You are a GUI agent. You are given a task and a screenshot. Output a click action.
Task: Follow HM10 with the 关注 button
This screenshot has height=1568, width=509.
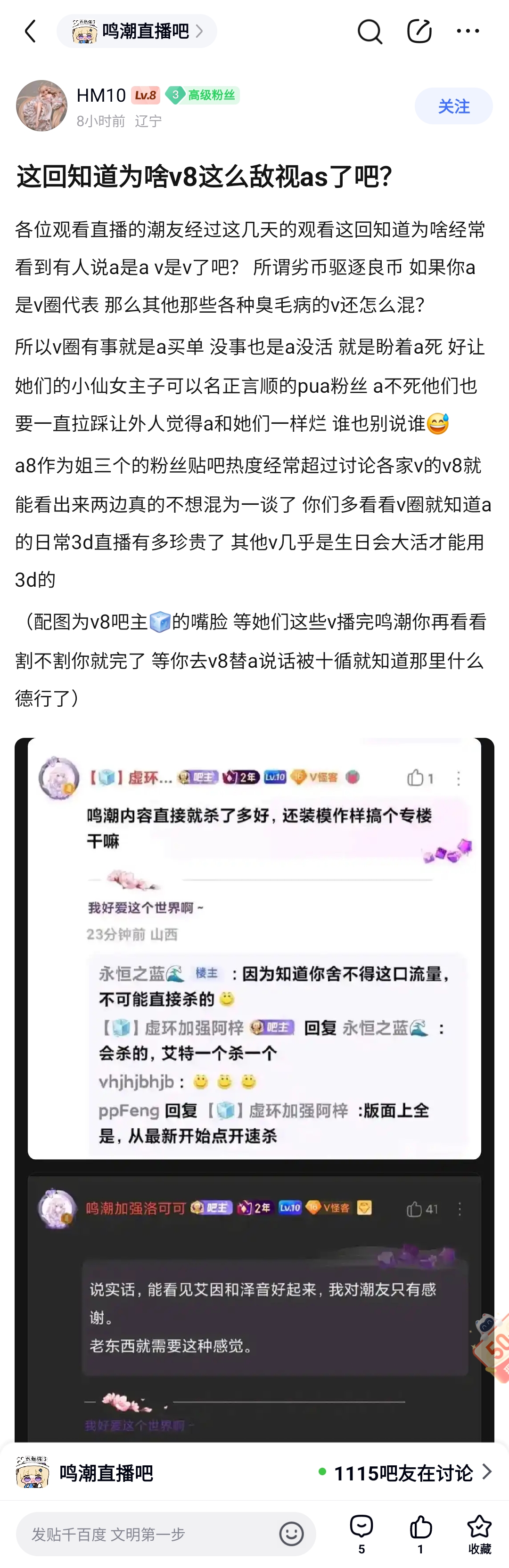click(x=453, y=106)
